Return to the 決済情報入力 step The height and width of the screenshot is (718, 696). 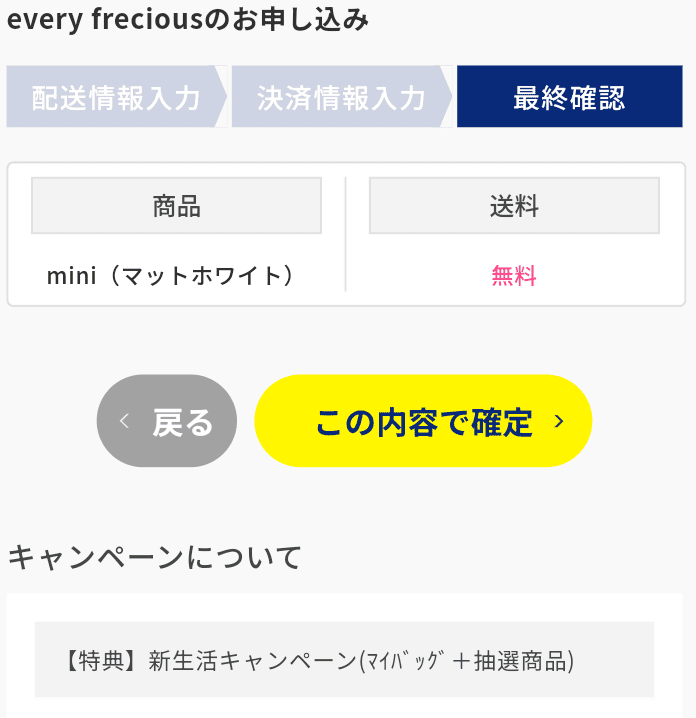[x=341, y=97]
